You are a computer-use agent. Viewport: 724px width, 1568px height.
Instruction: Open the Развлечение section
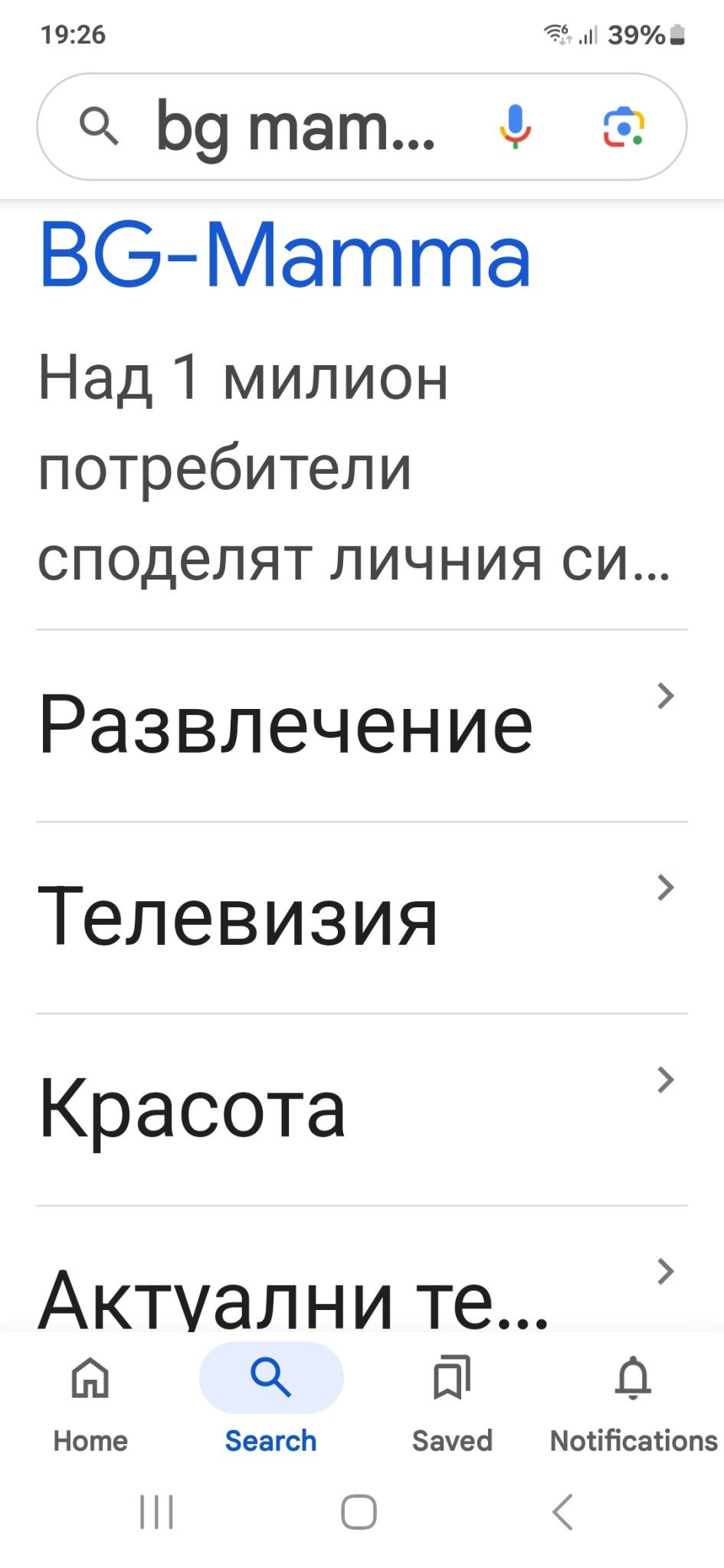[362, 726]
